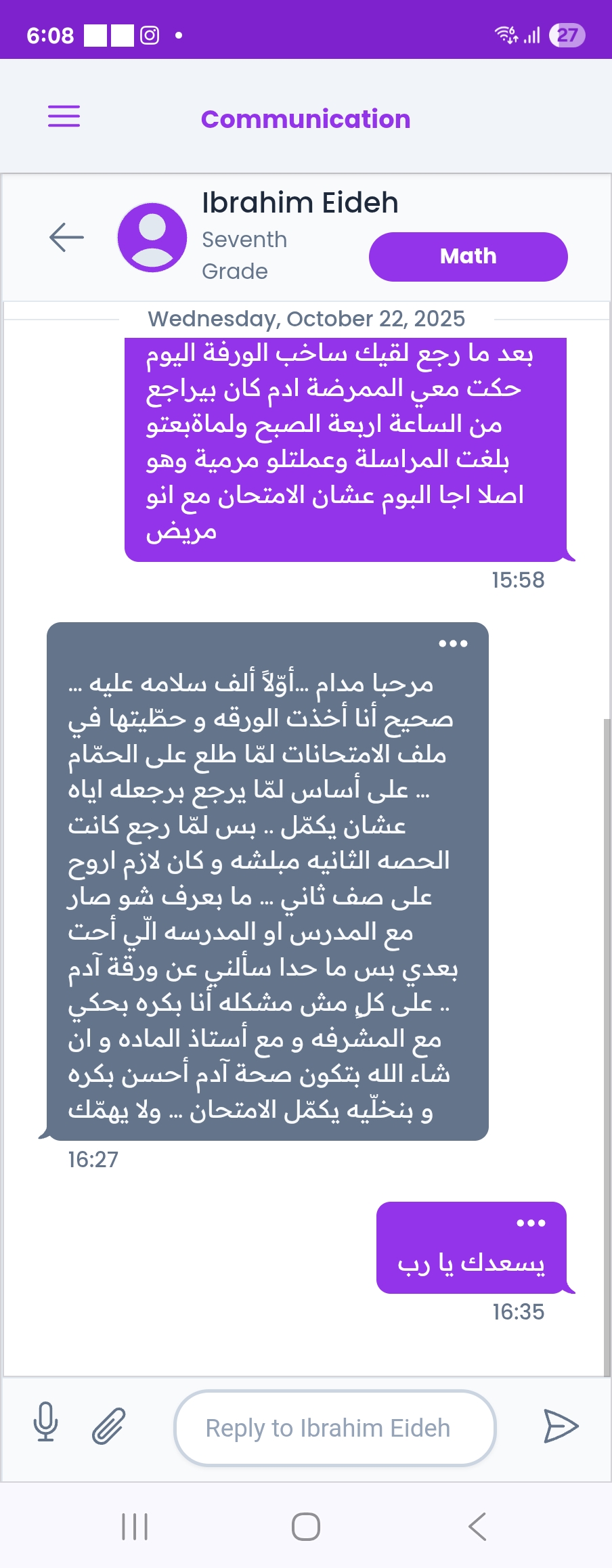
Task: Record a voice message with the microphone
Action: (x=45, y=1422)
